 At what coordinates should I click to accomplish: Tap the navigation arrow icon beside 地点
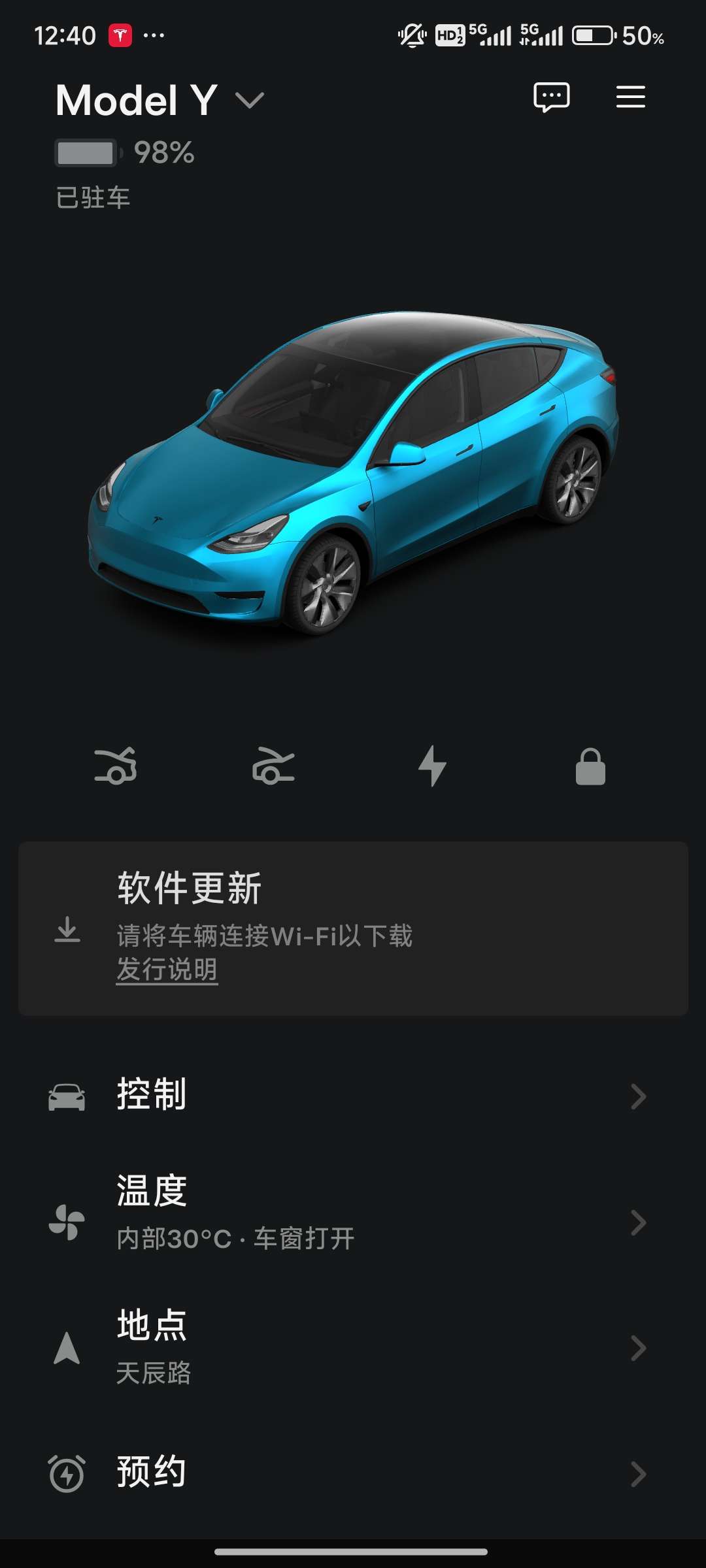point(65,1348)
